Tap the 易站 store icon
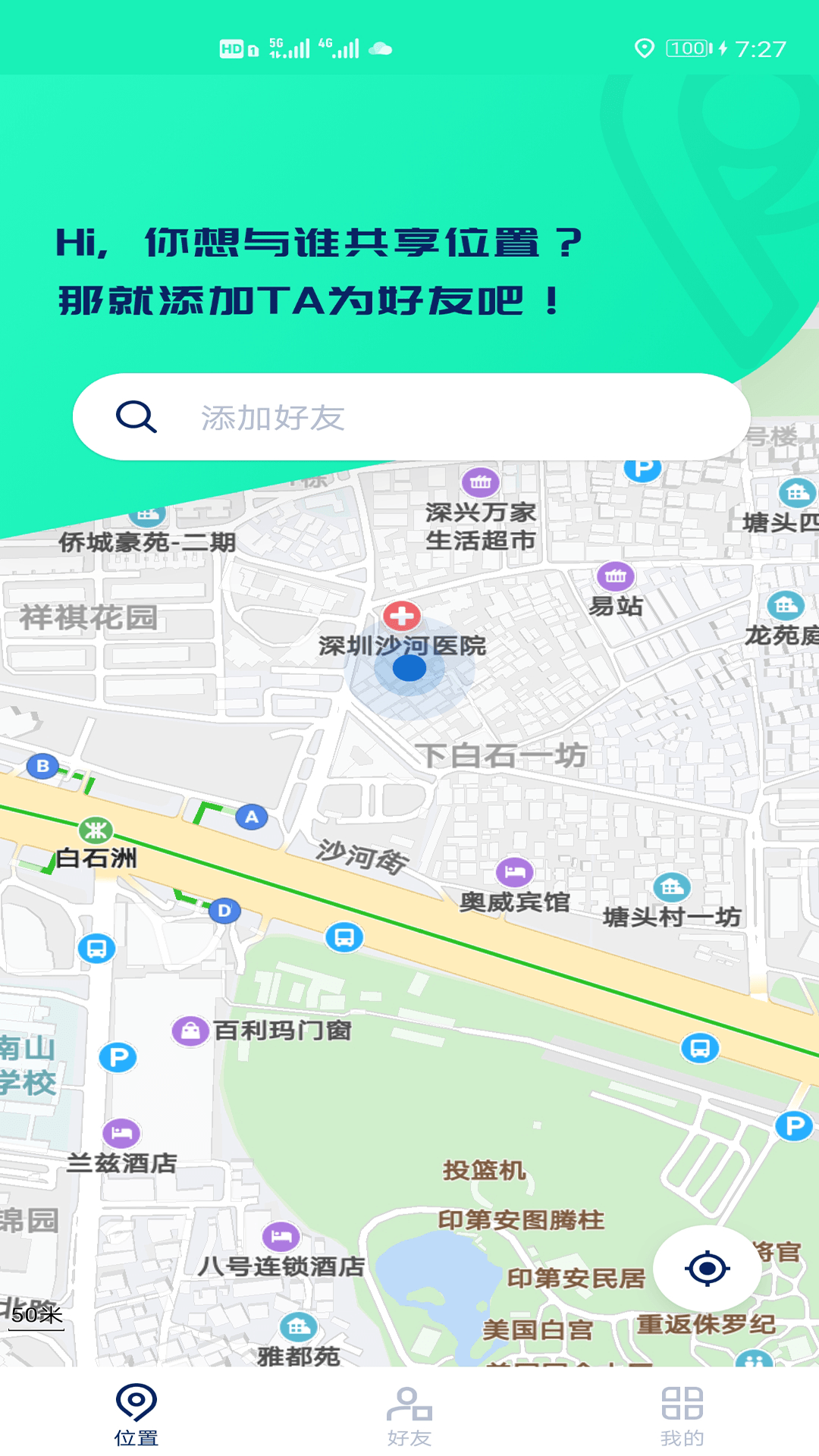819x1456 pixels. (616, 576)
